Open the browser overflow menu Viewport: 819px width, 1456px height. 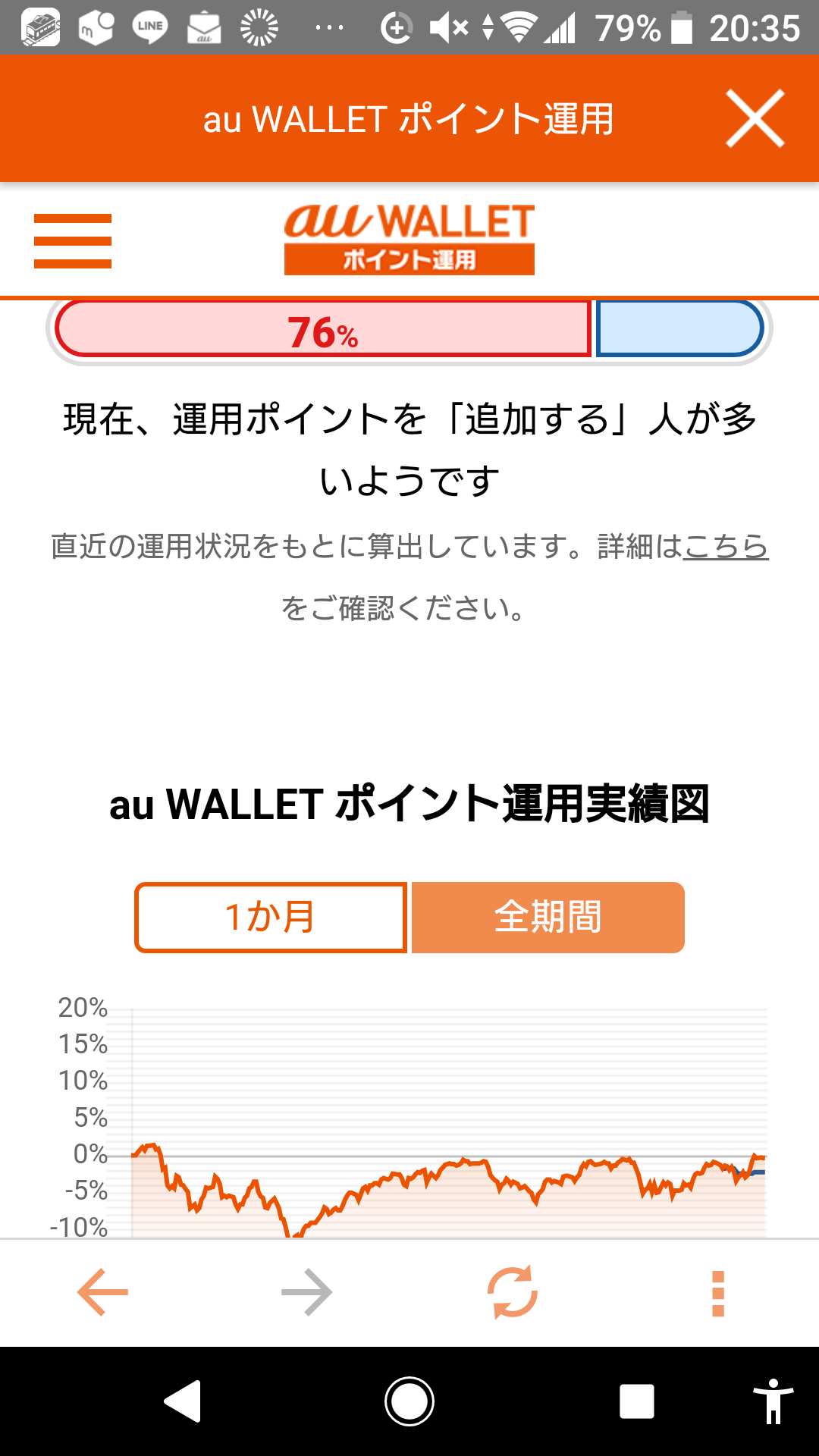pyautogui.click(x=718, y=1292)
